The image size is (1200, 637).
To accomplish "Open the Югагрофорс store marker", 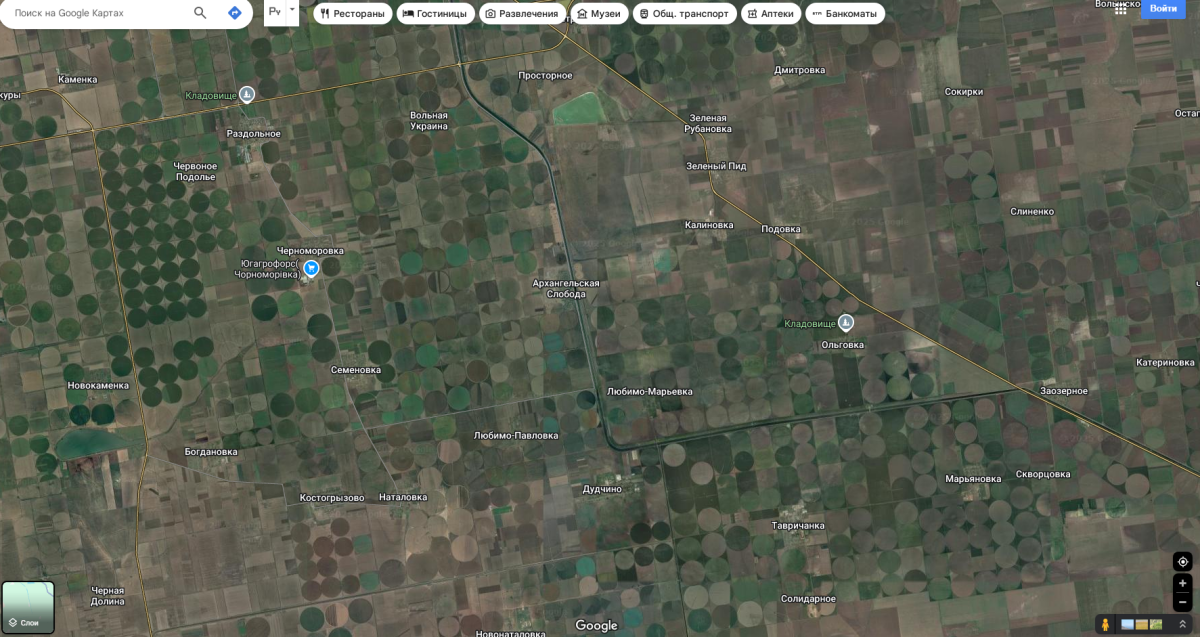I will click(312, 267).
